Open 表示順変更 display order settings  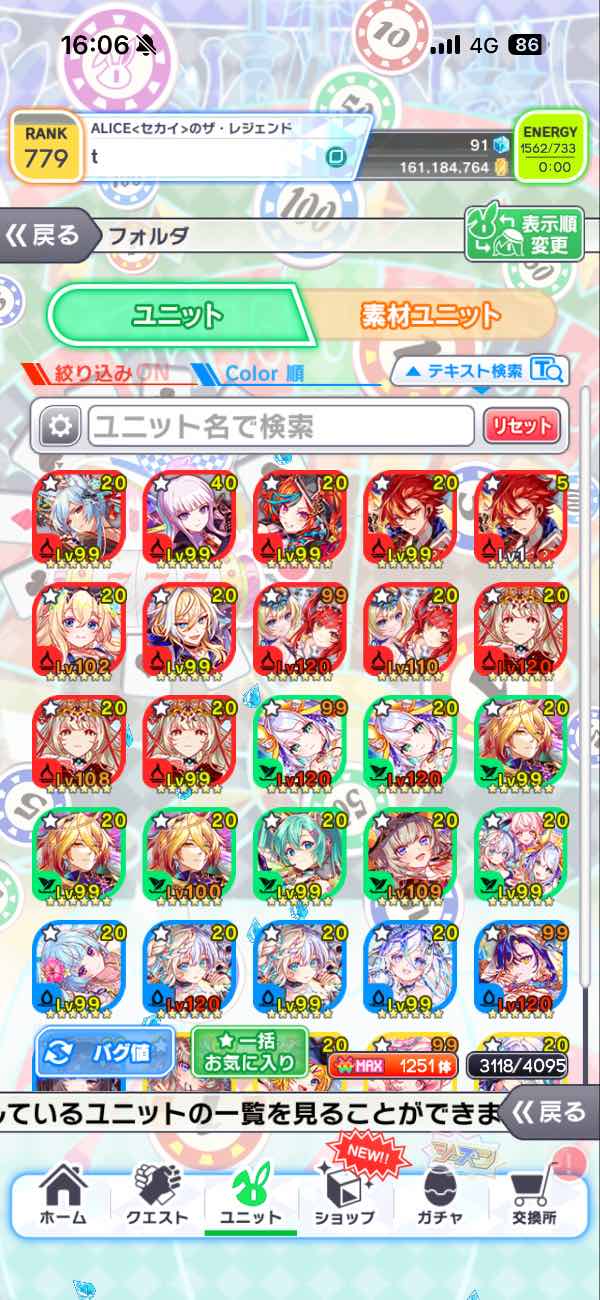pyautogui.click(x=524, y=234)
